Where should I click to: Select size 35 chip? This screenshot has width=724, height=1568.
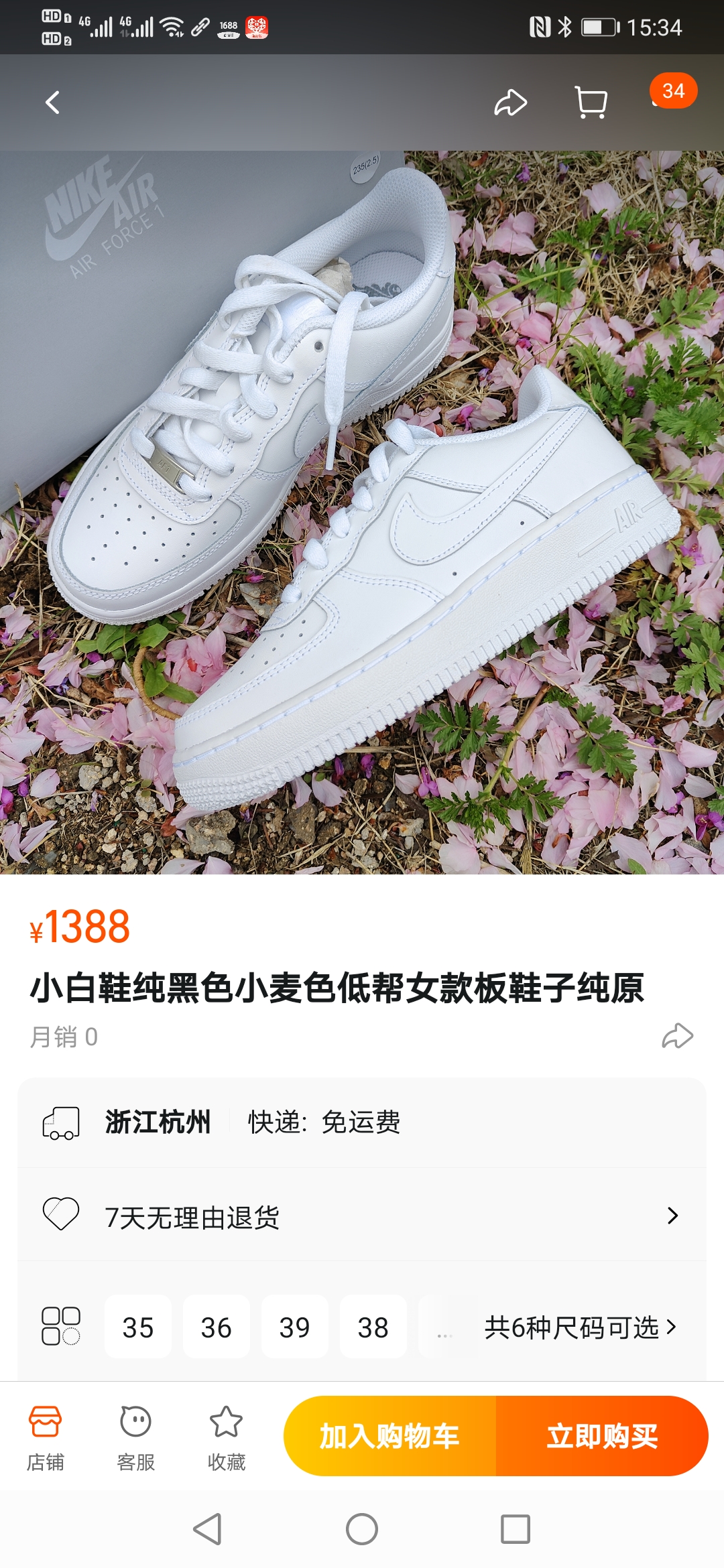pos(138,1328)
